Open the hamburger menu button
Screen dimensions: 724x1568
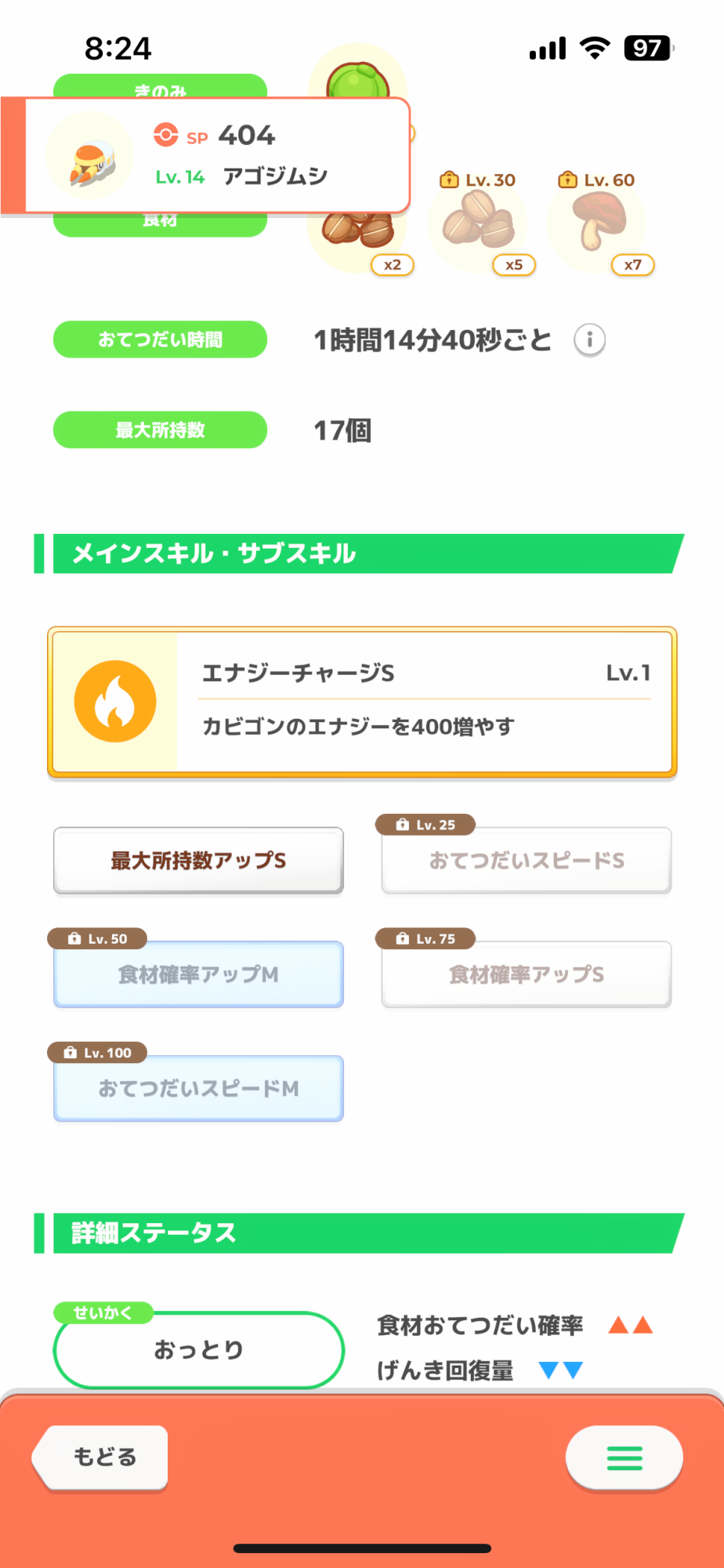[624, 1457]
